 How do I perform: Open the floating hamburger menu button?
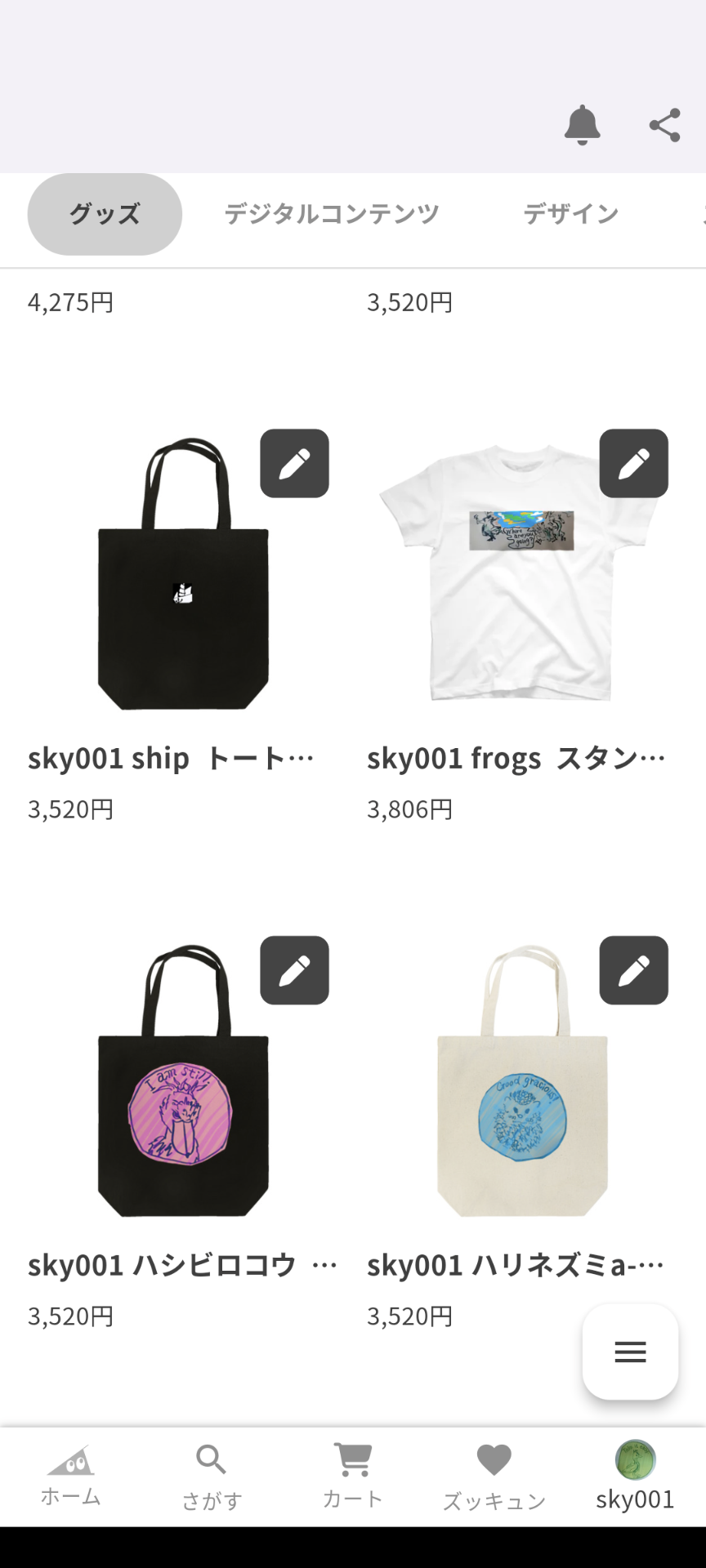[630, 1352]
